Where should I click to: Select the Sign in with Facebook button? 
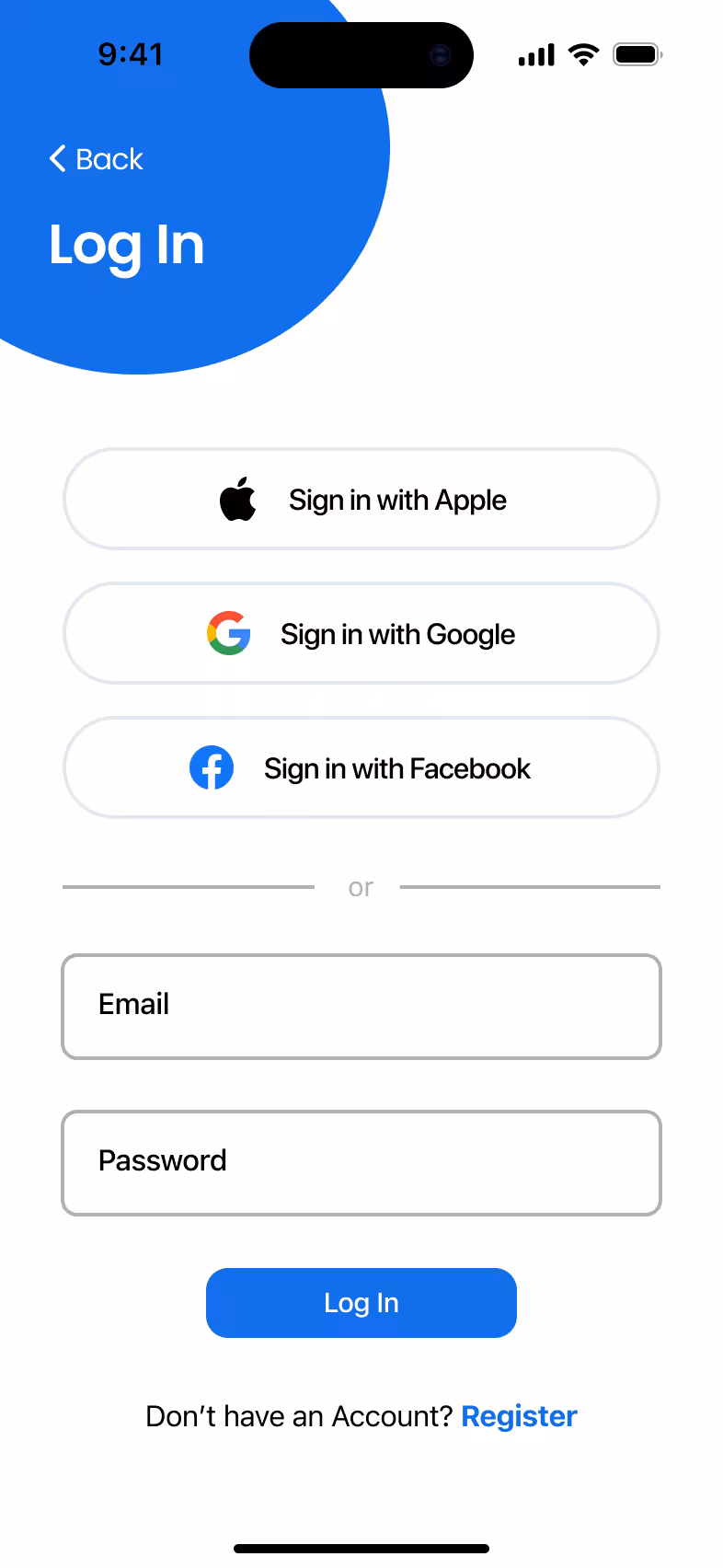[361, 767]
